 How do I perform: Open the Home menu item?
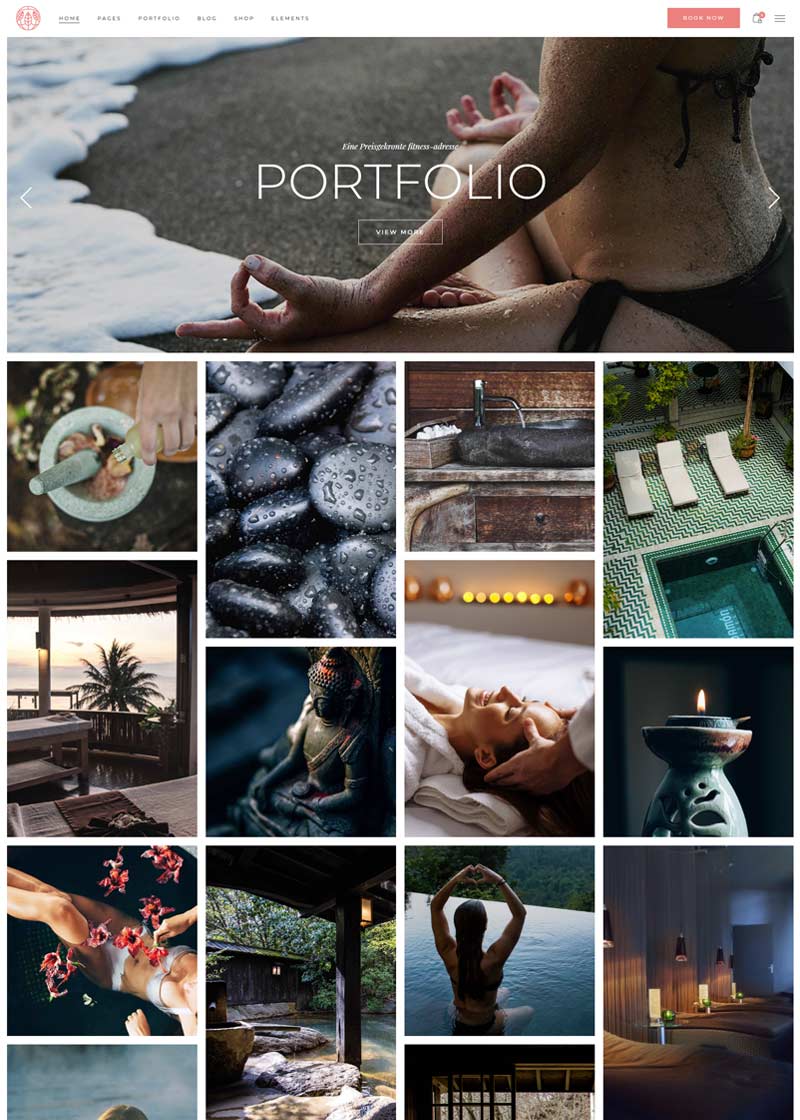click(69, 18)
